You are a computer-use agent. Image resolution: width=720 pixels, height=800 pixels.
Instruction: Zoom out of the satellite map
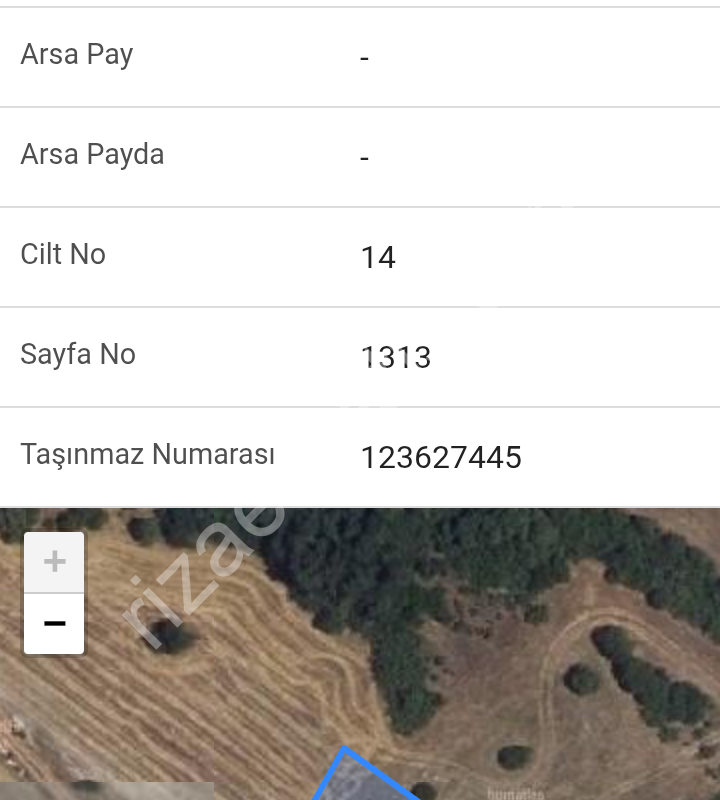point(54,624)
